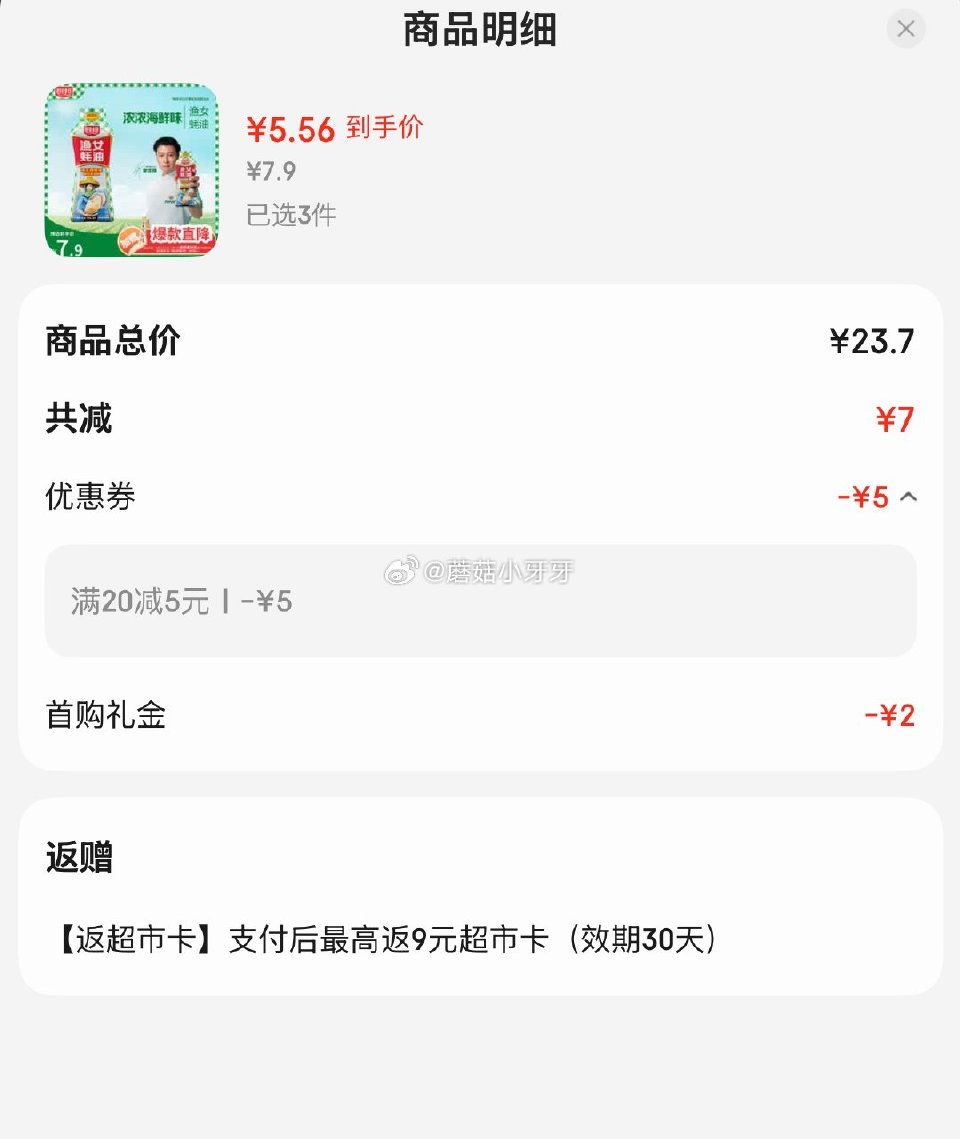Open the 商品总价 total price row
Image resolution: width=960 pixels, height=1139 pixels.
click(112, 340)
